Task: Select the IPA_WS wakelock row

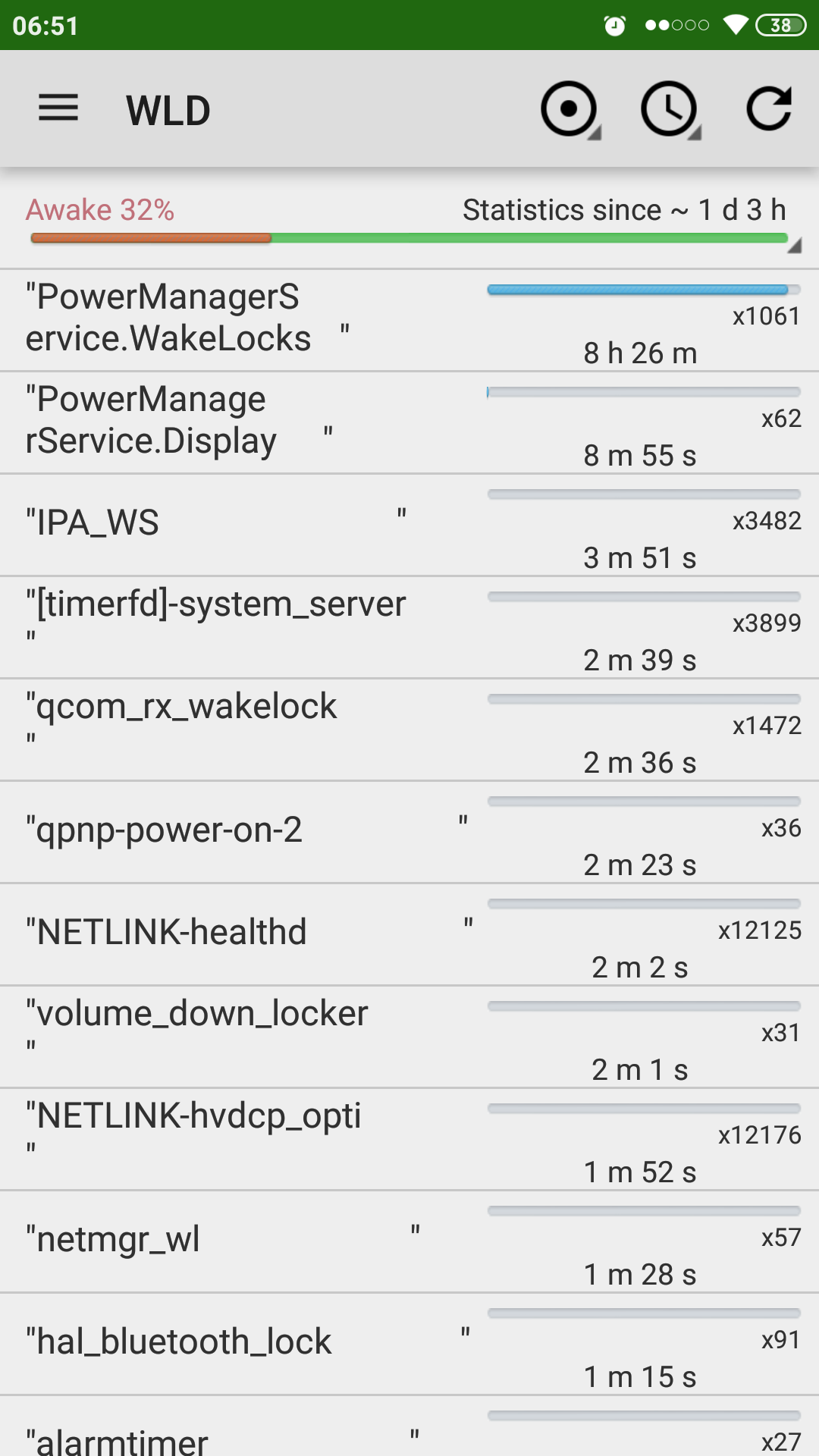Action: [x=409, y=525]
